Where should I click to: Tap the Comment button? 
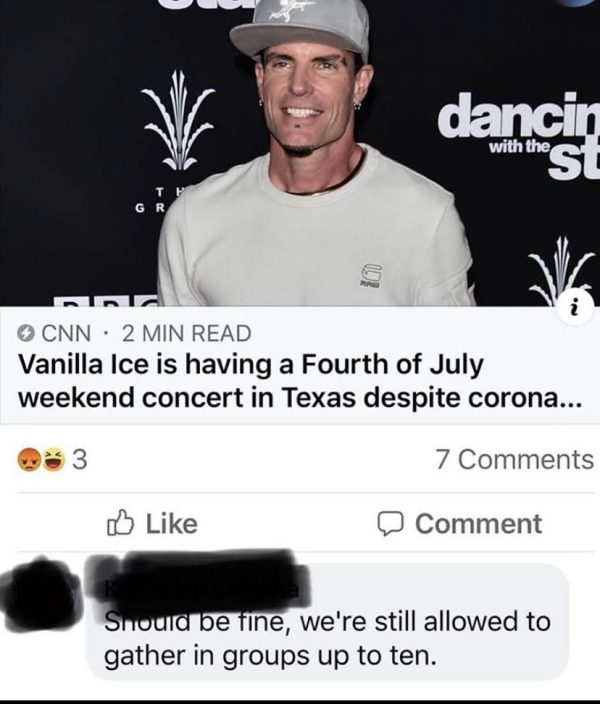[x=462, y=523]
